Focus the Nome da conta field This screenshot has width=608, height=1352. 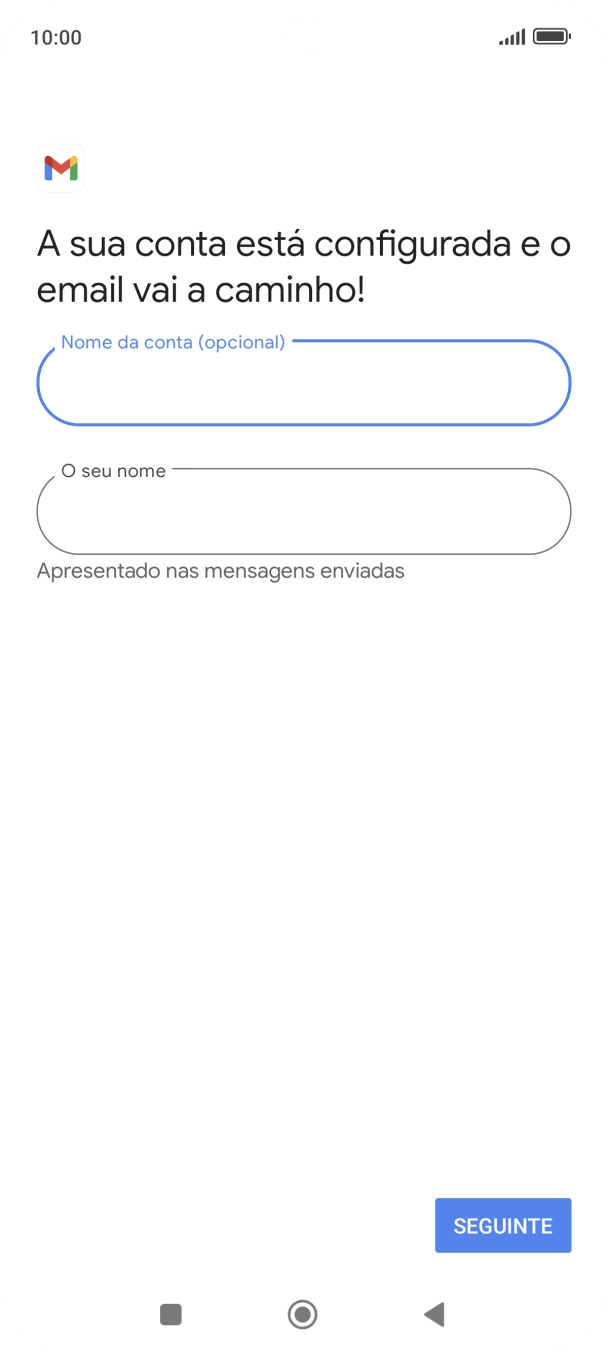(303, 384)
